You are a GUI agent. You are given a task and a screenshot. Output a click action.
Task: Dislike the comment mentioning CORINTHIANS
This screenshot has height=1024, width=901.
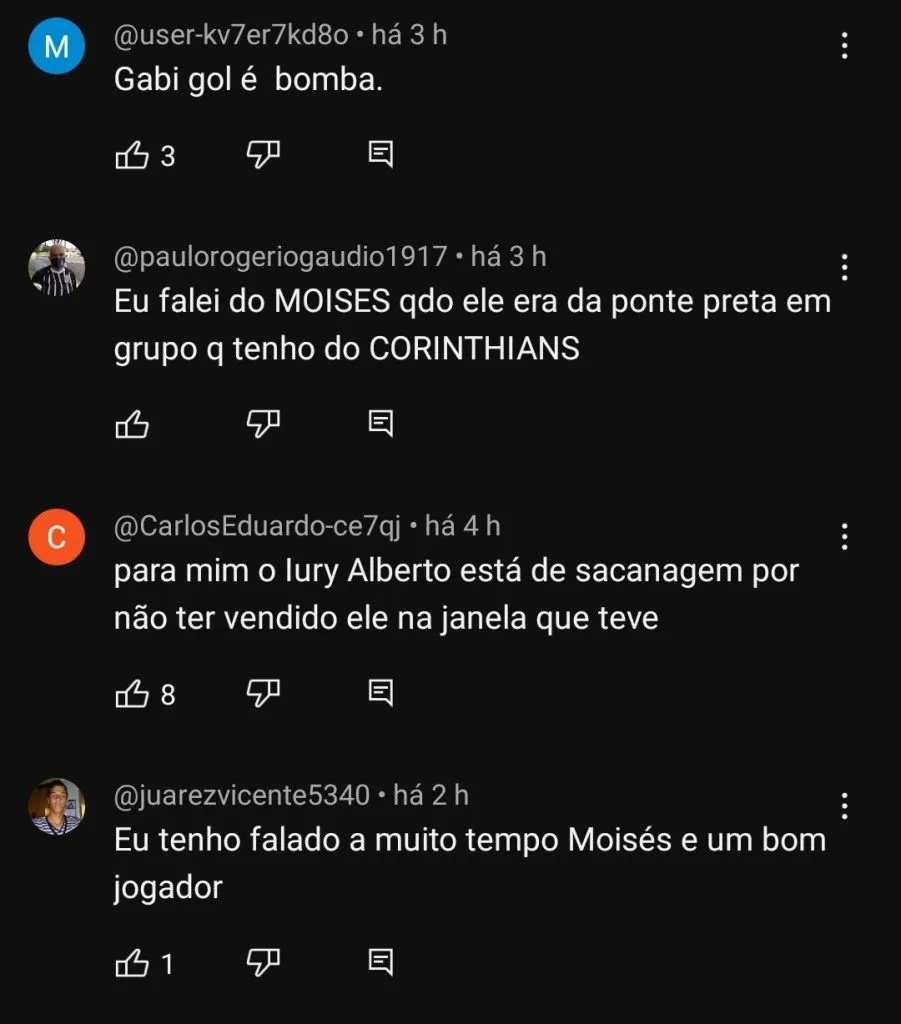(x=262, y=423)
